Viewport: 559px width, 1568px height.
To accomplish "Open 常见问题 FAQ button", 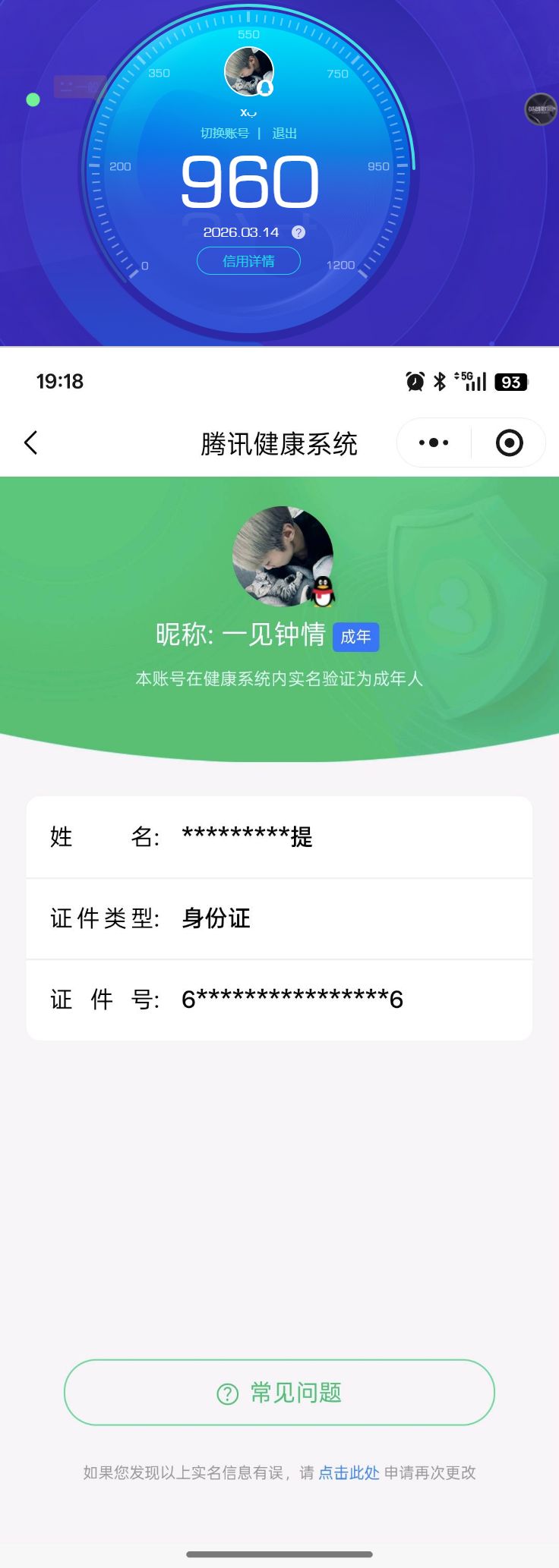I will pos(279,1393).
